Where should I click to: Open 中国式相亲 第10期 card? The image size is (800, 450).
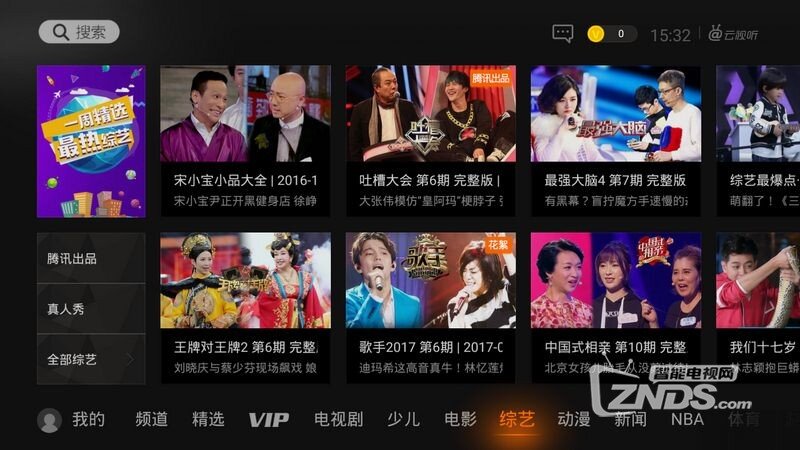point(615,307)
